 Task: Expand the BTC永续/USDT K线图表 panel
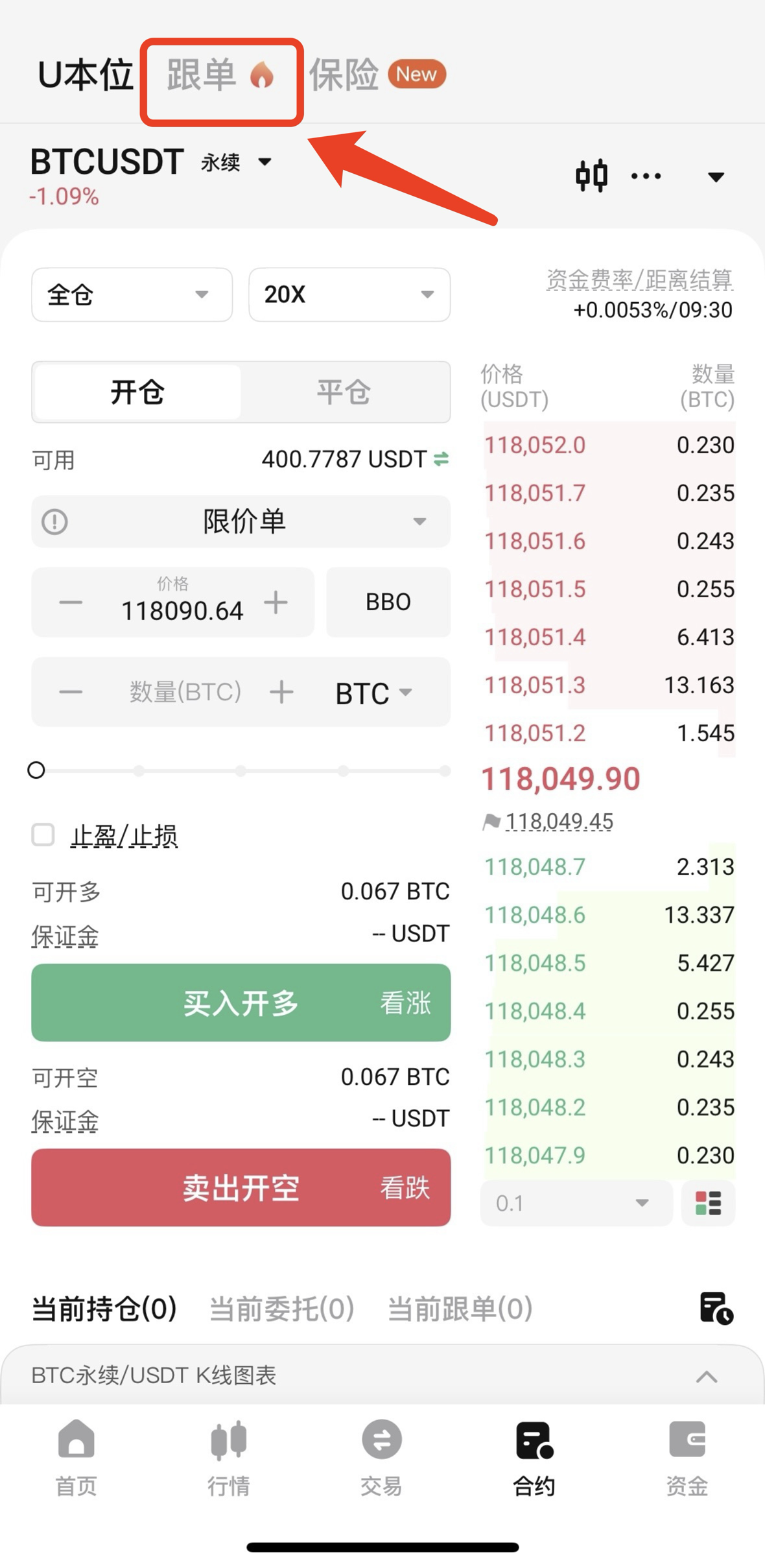tap(706, 1376)
